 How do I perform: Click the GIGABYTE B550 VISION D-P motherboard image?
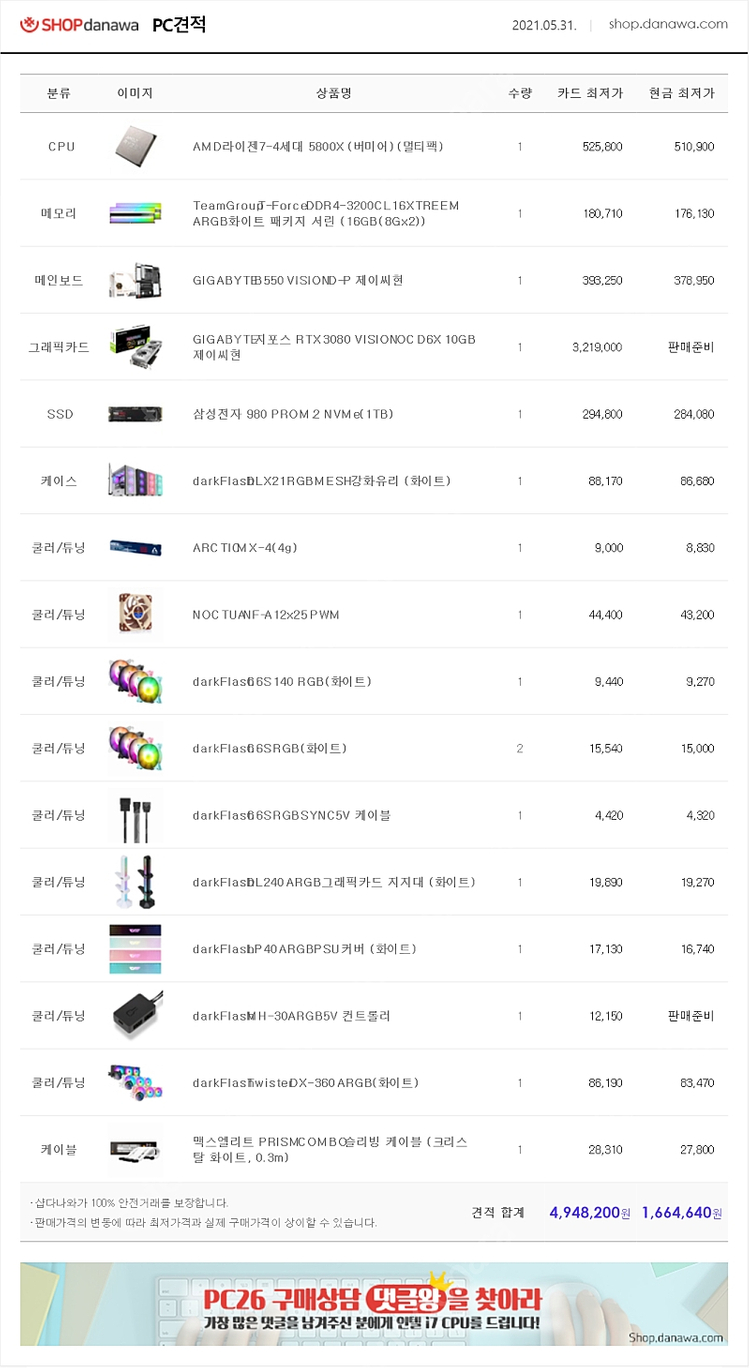pos(135,280)
